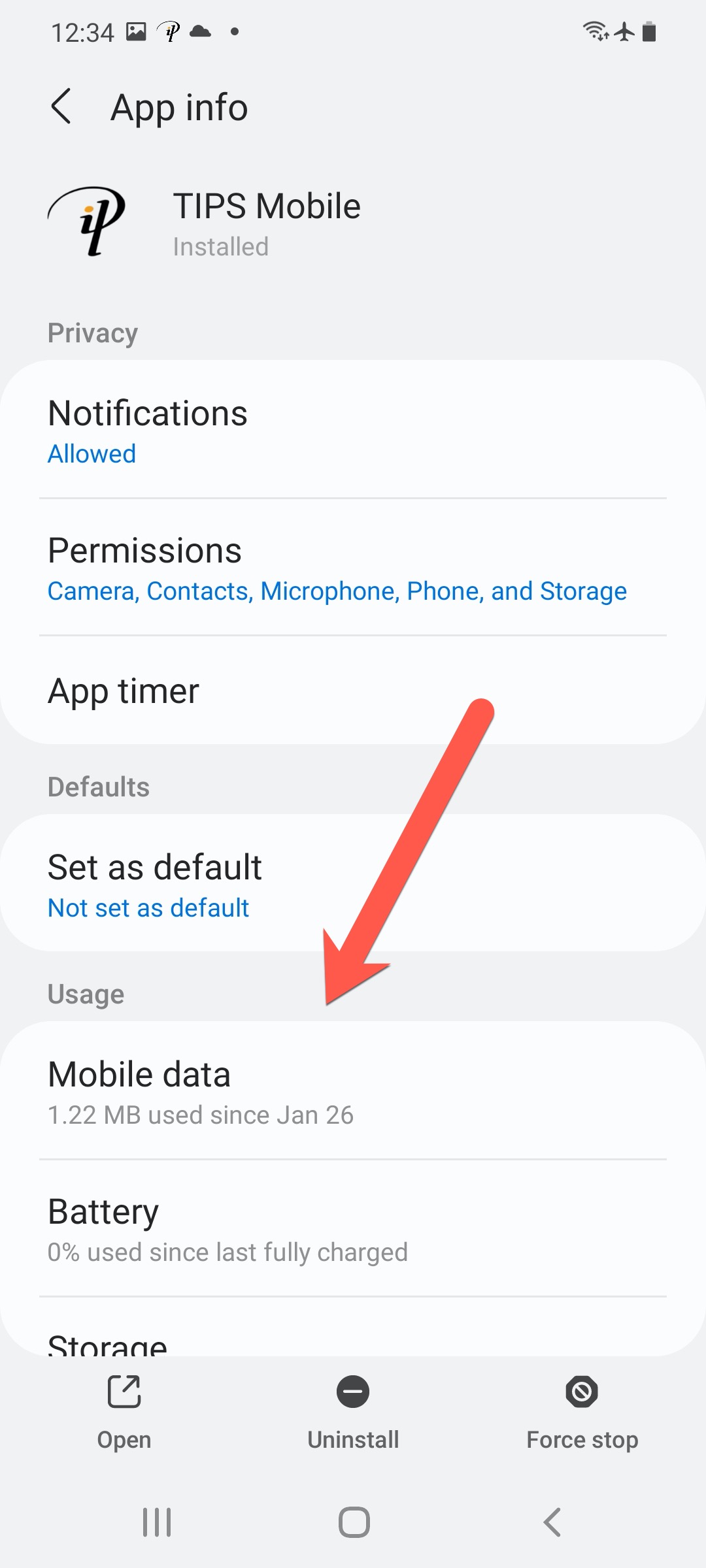This screenshot has height=1568, width=706.
Task: Force stop the app
Action: pos(582,1411)
